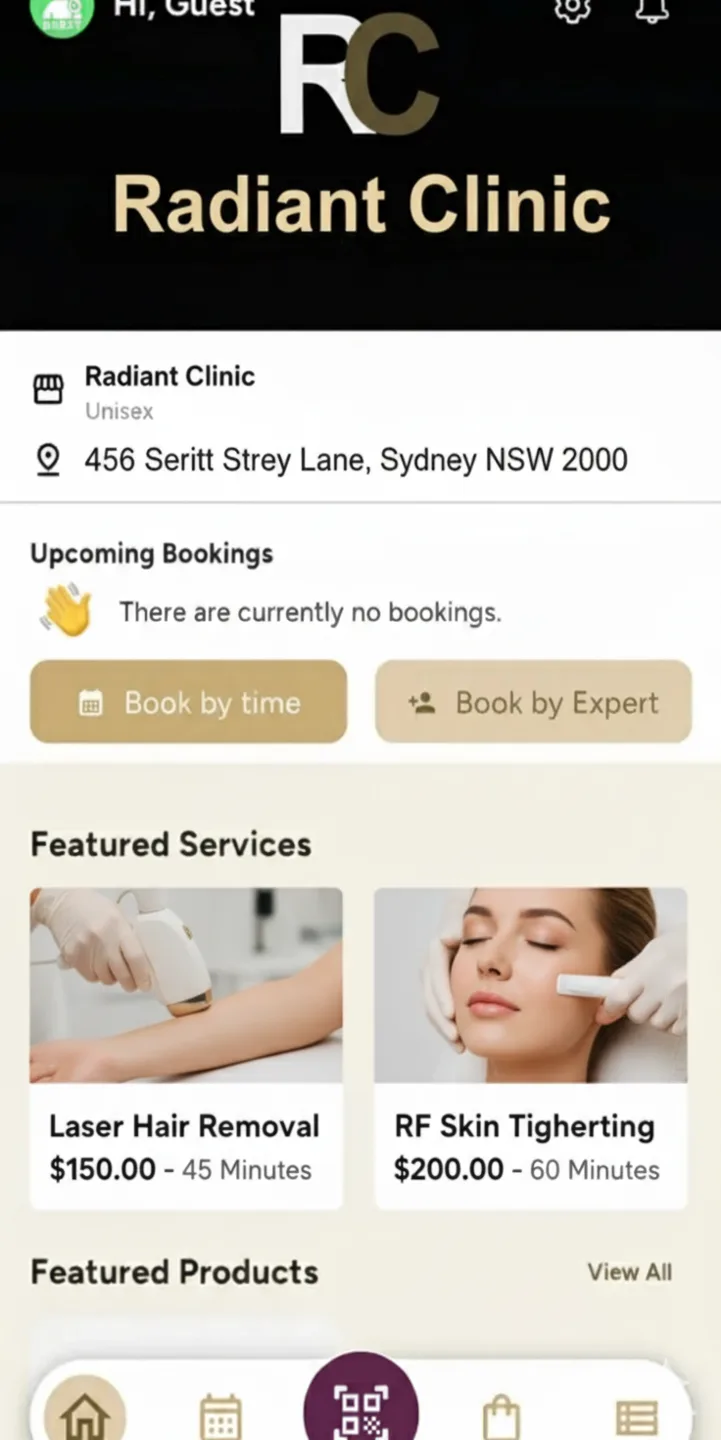Open the Laser Hair Removal service card
Screen dimensions: 721x1440
click(x=186, y=1048)
